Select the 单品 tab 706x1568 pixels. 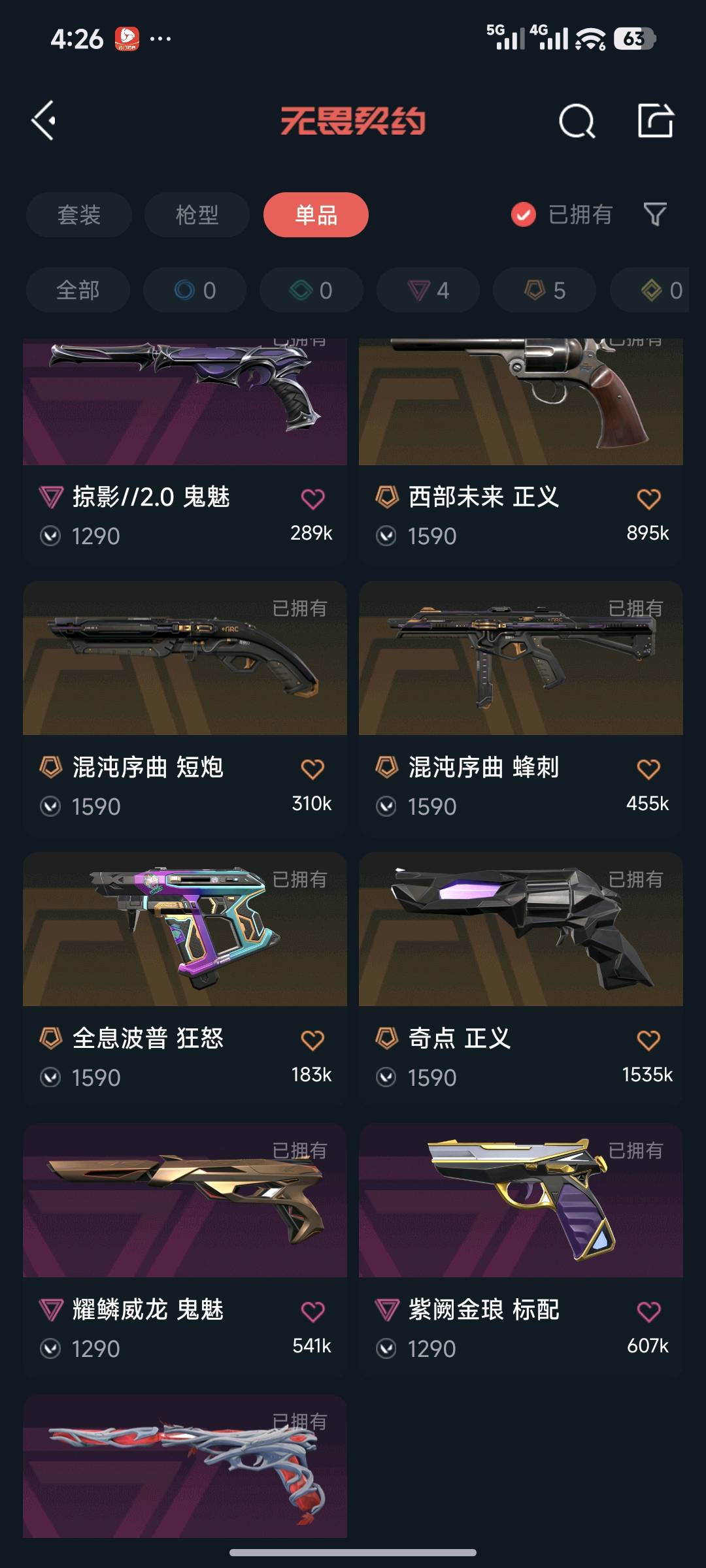coord(316,215)
